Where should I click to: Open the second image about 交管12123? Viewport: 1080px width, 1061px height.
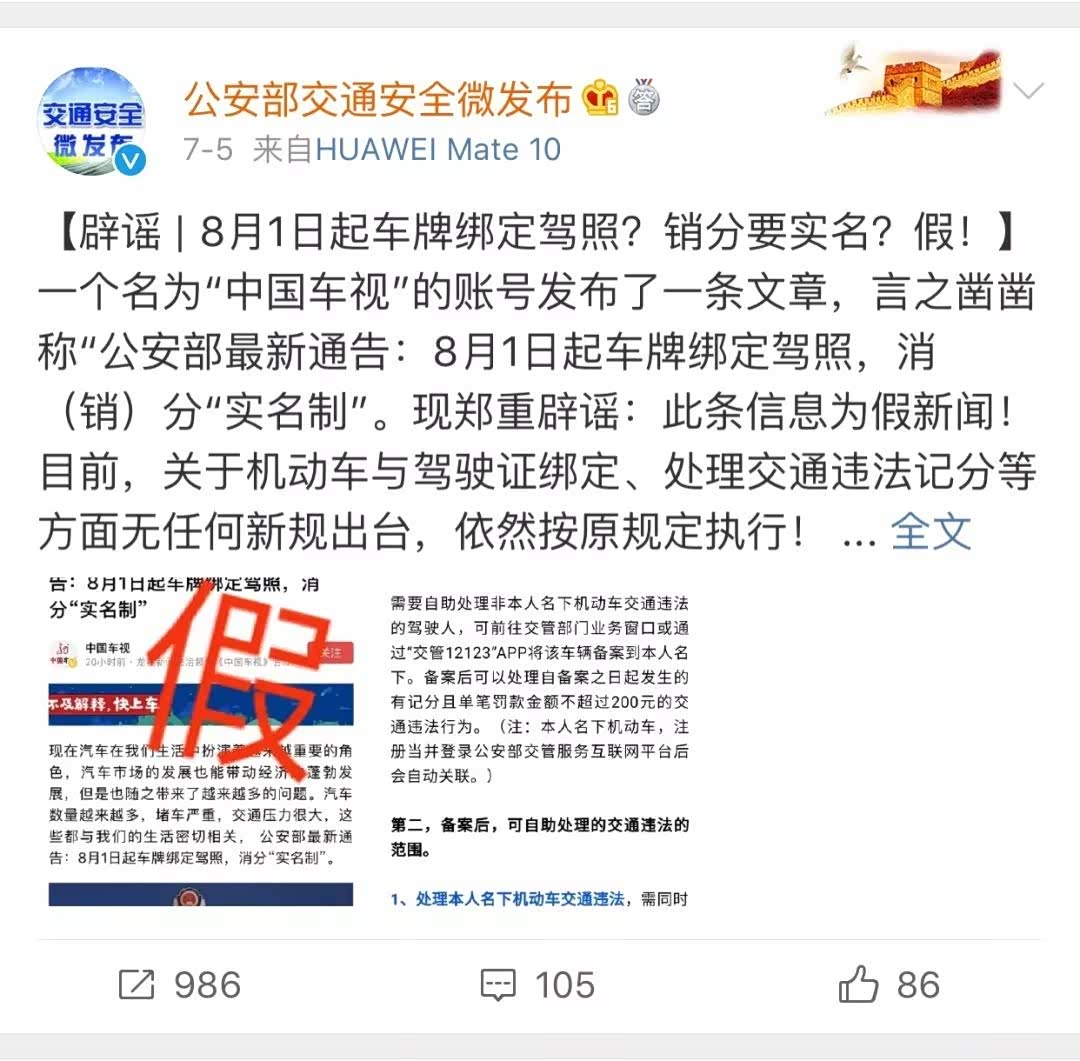point(540,741)
